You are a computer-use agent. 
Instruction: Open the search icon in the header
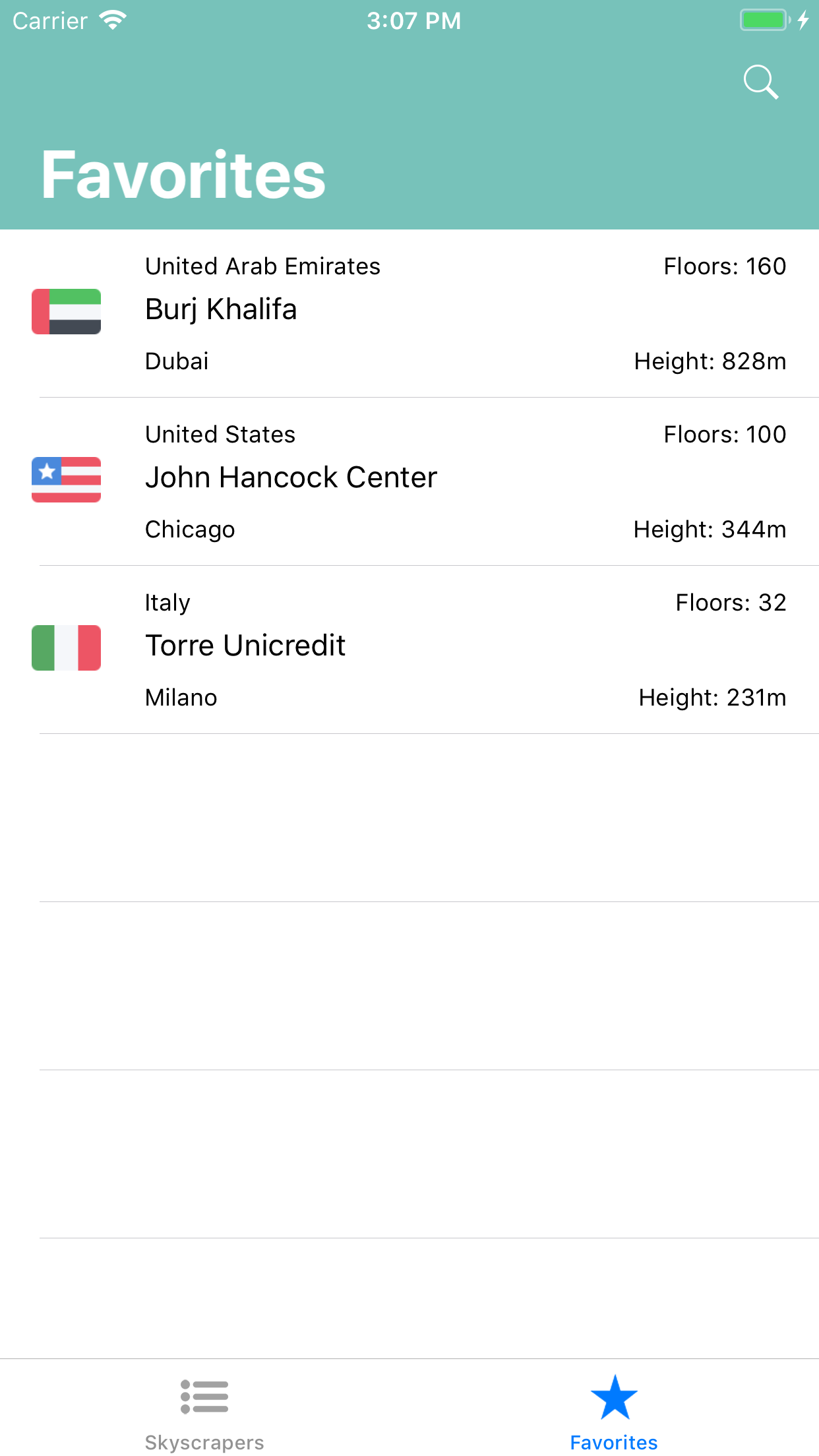point(761,82)
